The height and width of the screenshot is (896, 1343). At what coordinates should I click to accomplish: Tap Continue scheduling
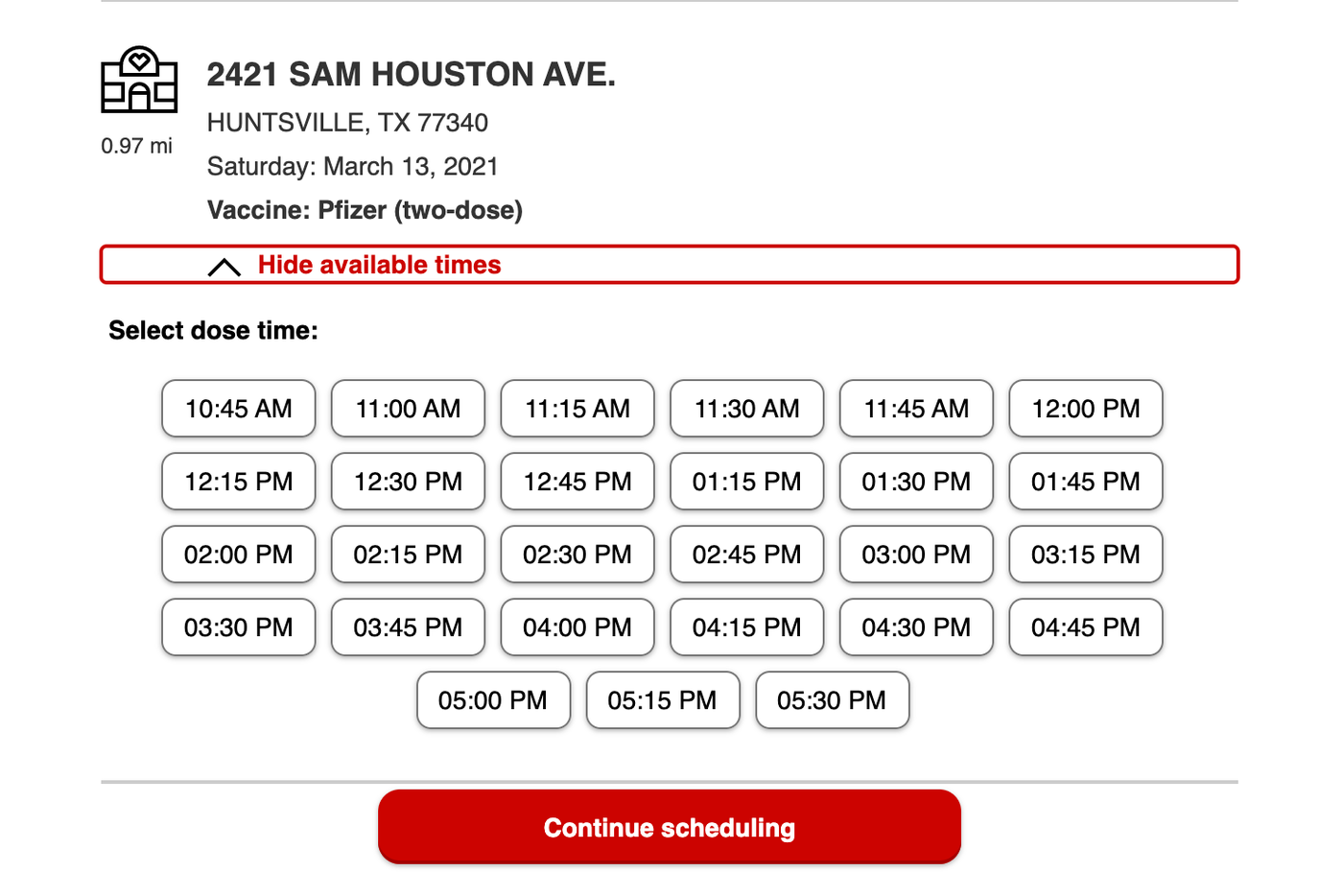tap(669, 827)
